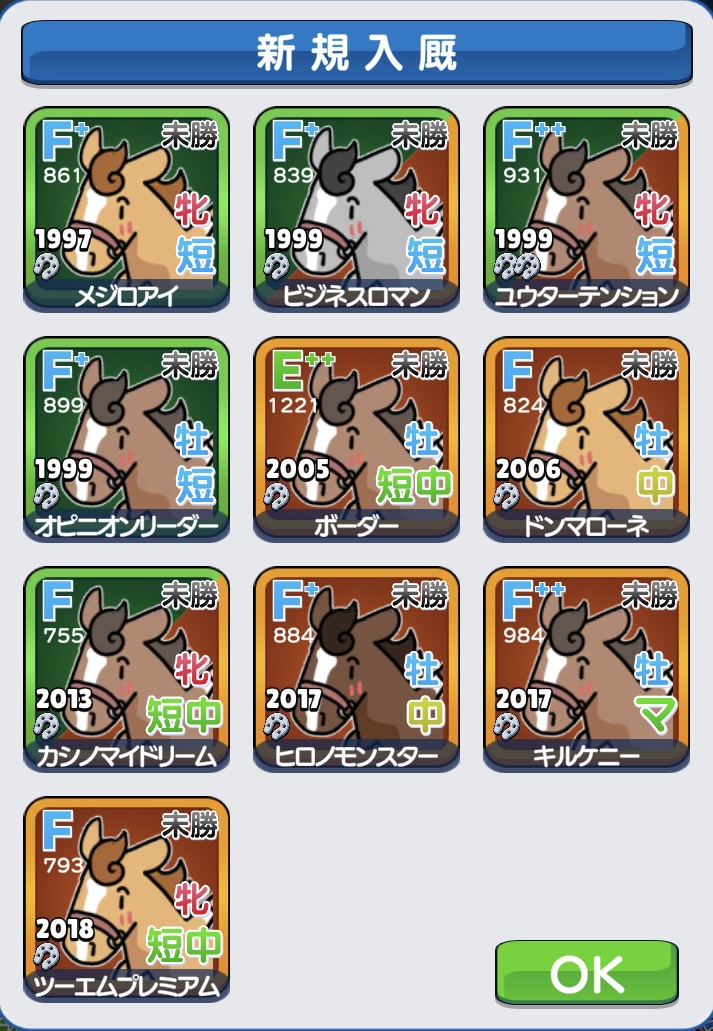Confirm with the green OK button
The width and height of the screenshot is (713, 1031).
coord(587,972)
